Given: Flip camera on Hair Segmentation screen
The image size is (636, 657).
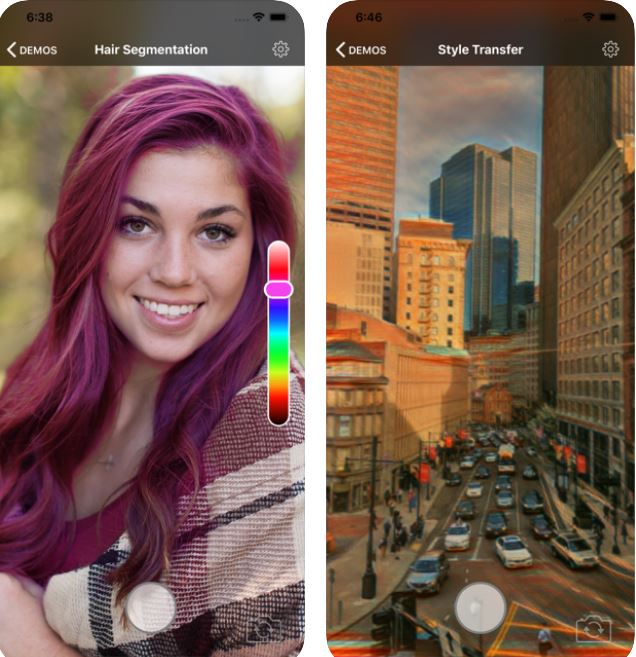Looking at the screenshot, I should [263, 629].
